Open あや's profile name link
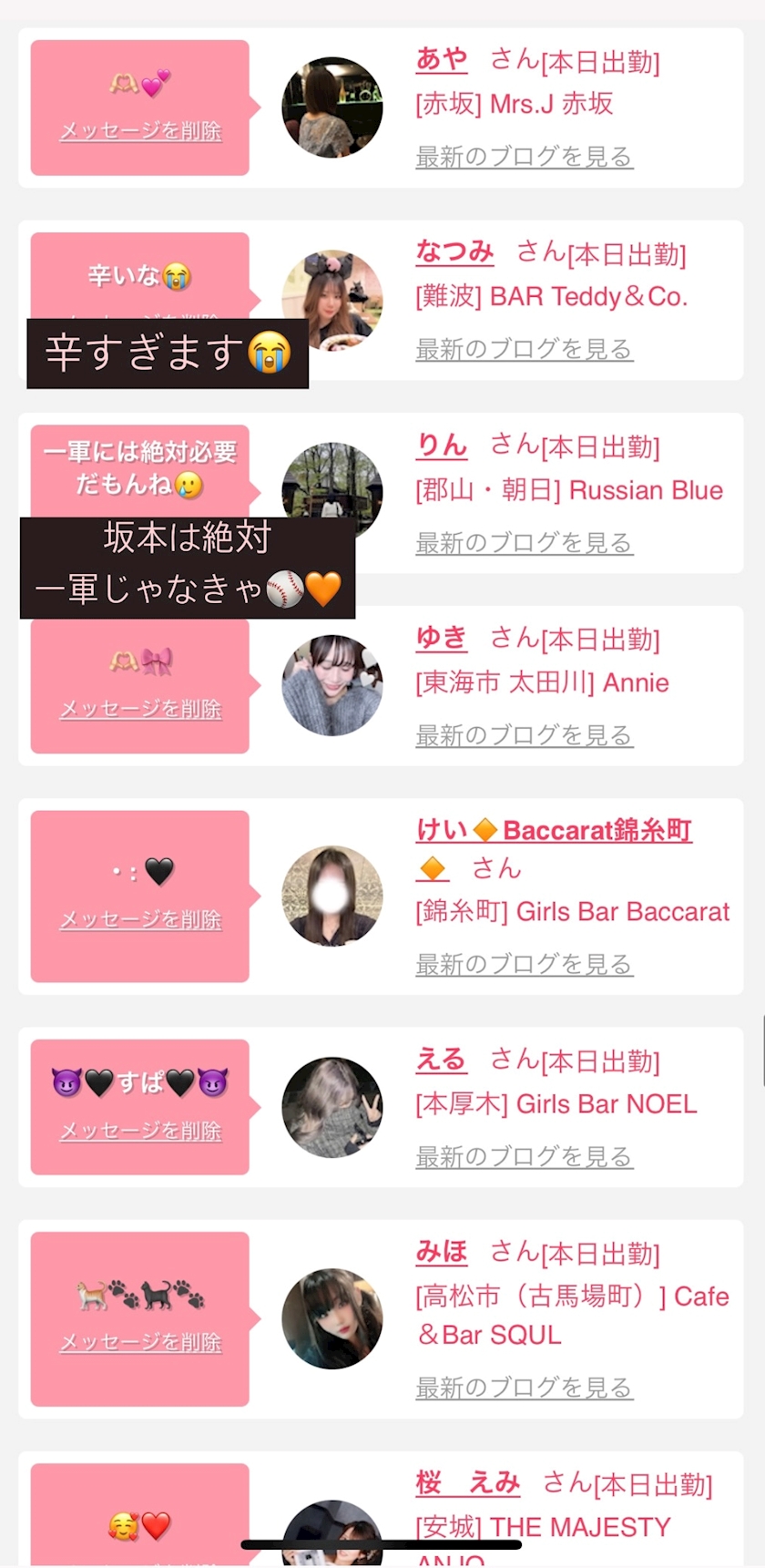 [442, 60]
